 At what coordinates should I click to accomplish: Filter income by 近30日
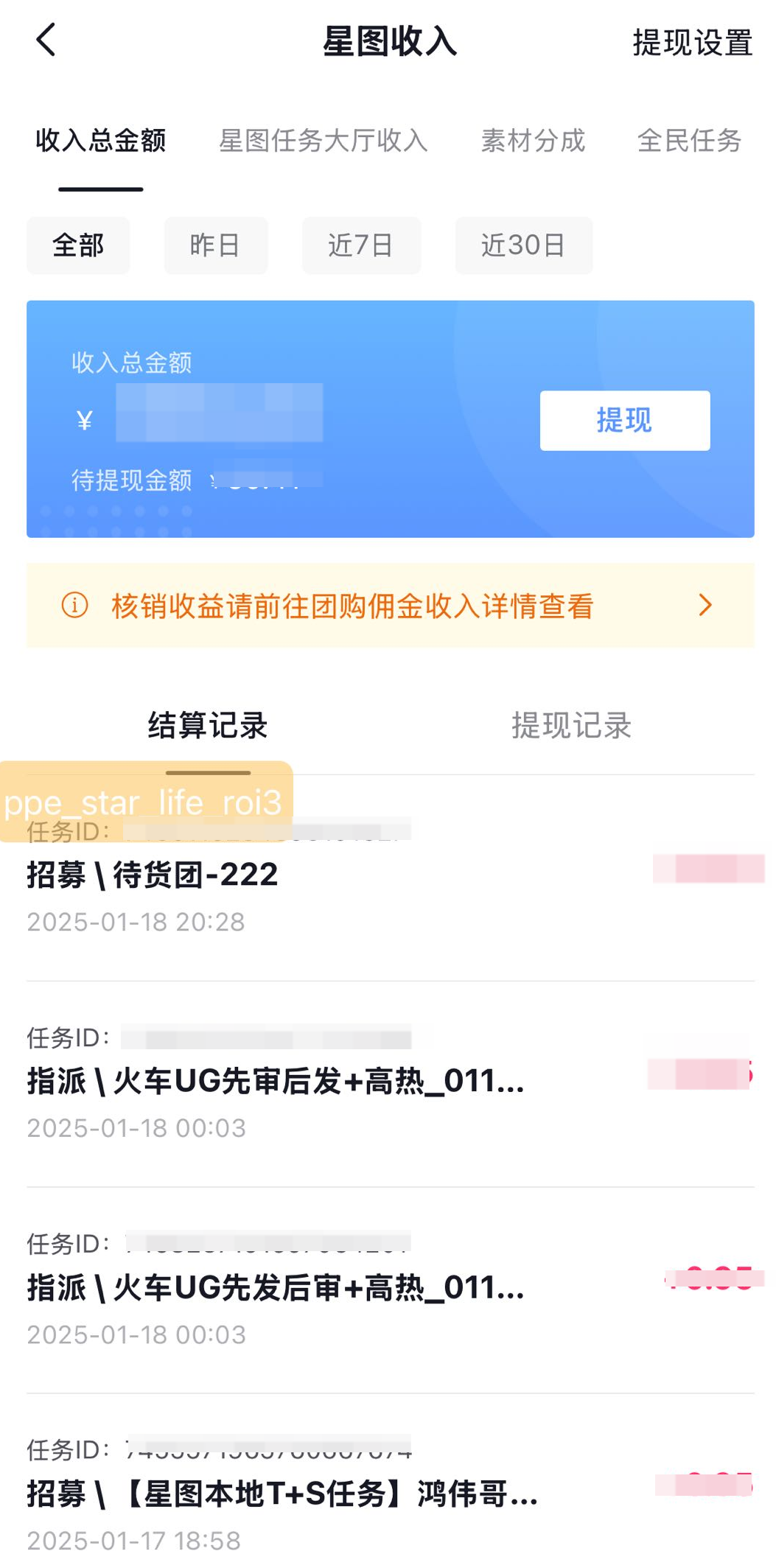pos(523,245)
